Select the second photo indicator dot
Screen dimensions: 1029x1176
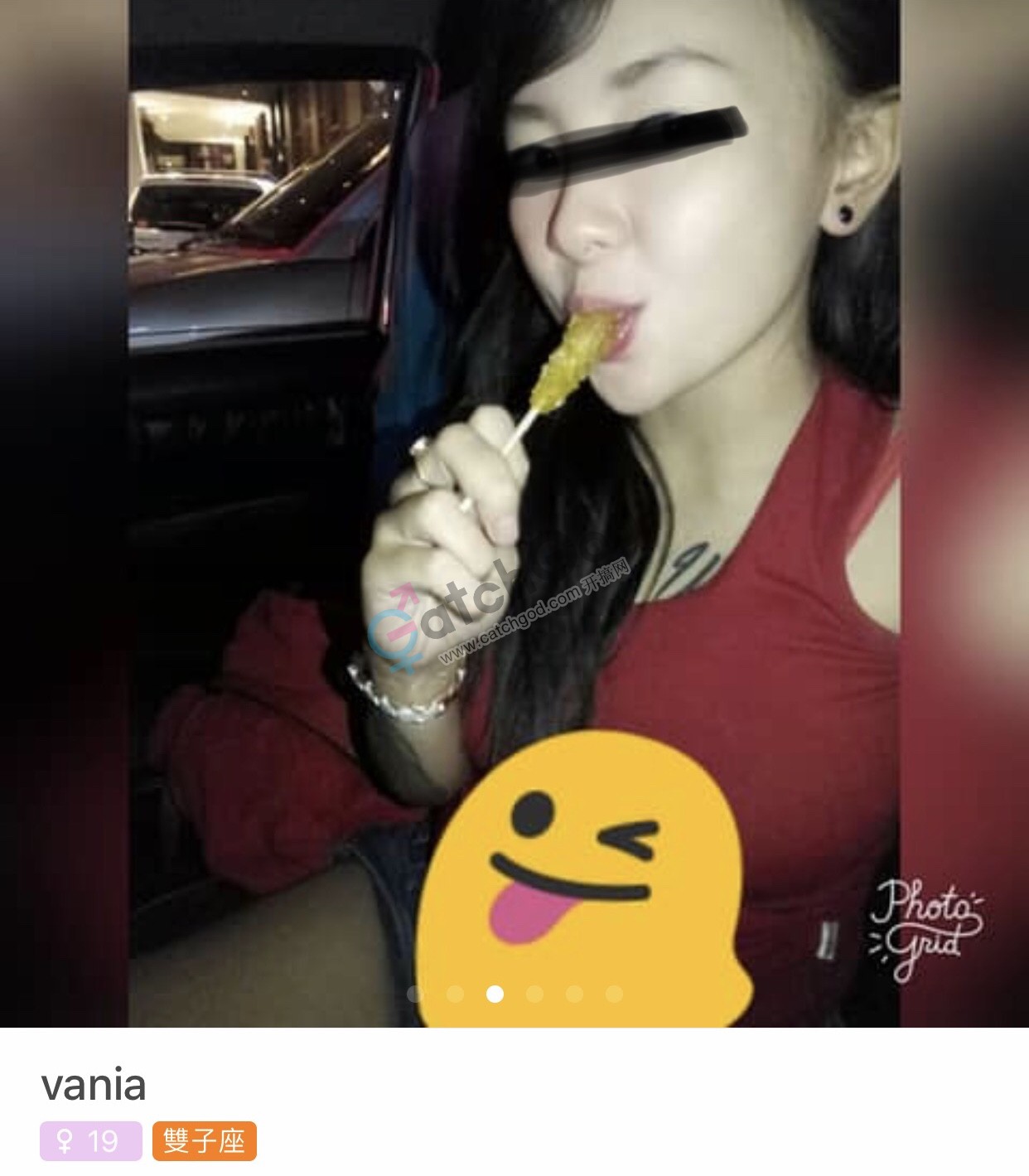pos(455,994)
